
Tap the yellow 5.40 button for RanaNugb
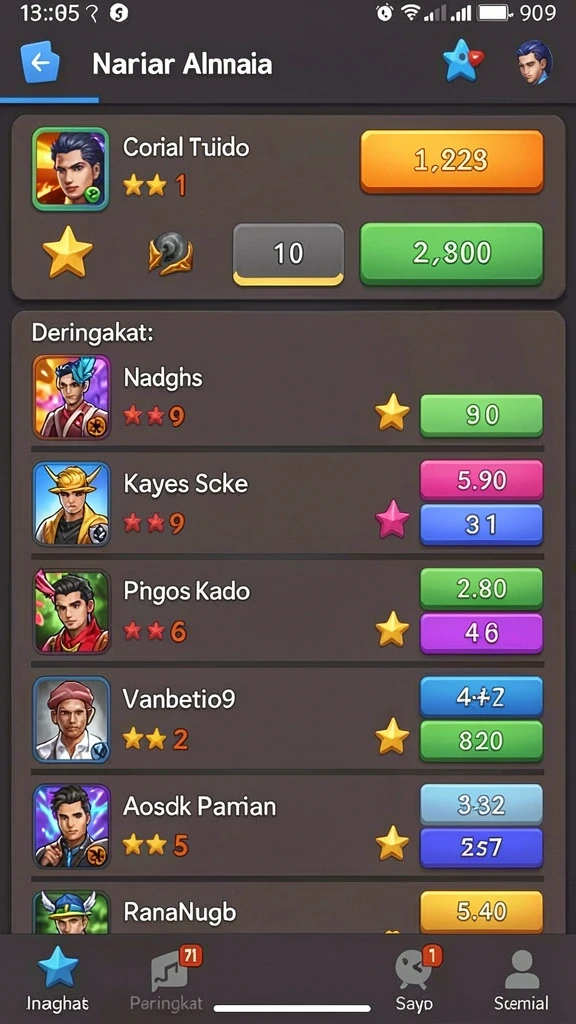481,911
